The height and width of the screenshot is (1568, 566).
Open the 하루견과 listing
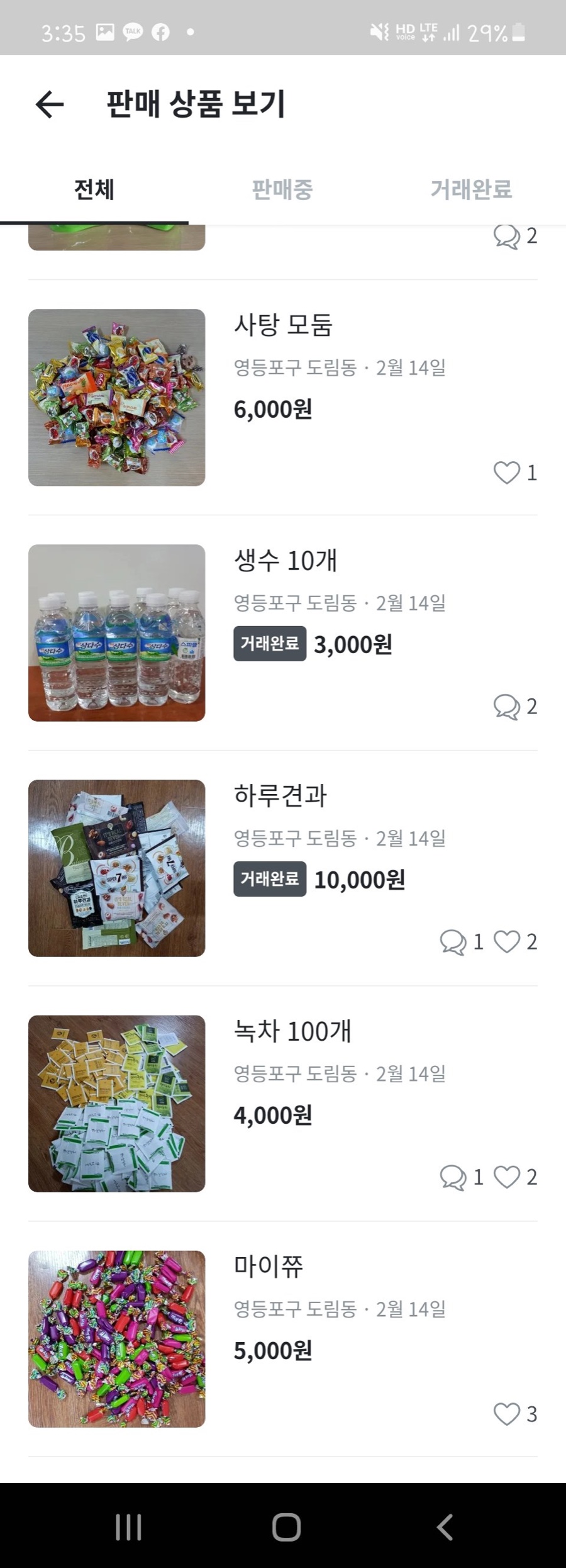coord(280,796)
